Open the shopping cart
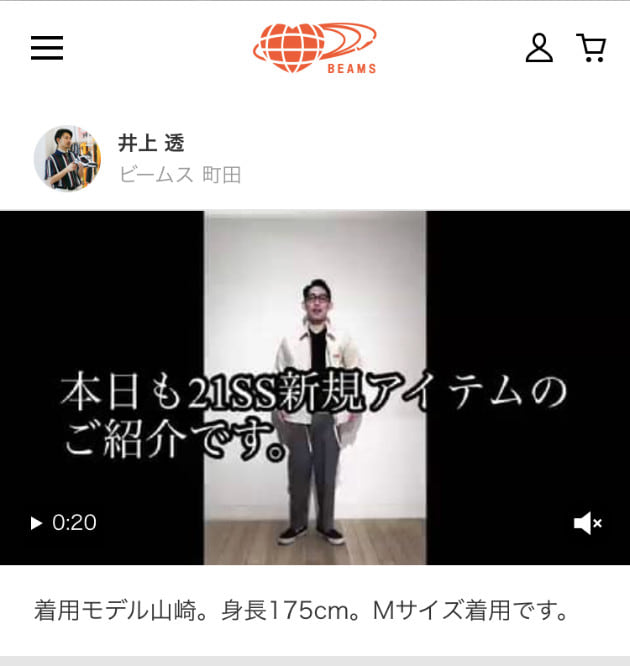The width and height of the screenshot is (630, 666). click(591, 47)
